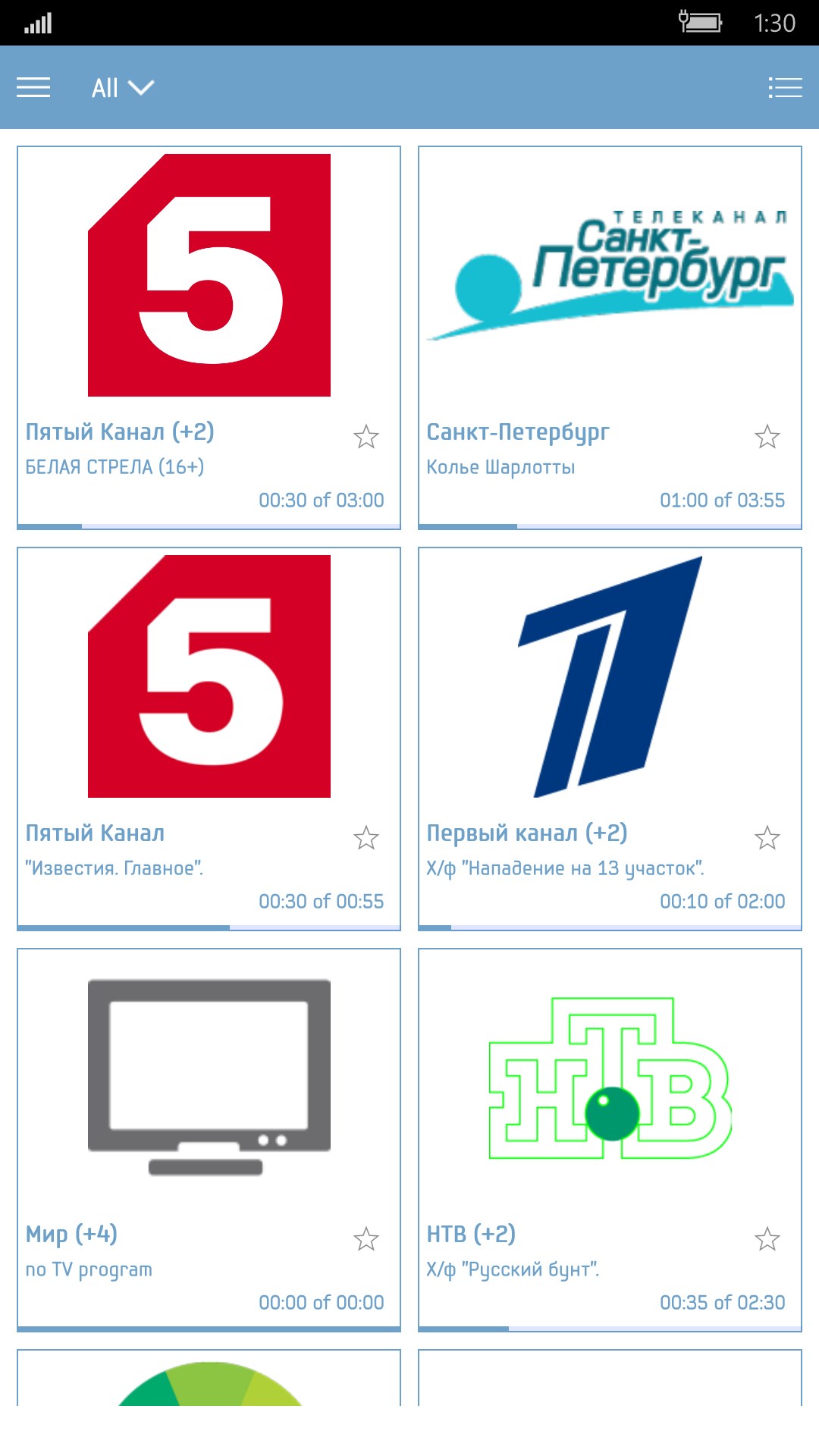This screenshot has width=819, height=1456.
Task: Mark Первый канал (+2) as favorite
Action: tap(767, 838)
